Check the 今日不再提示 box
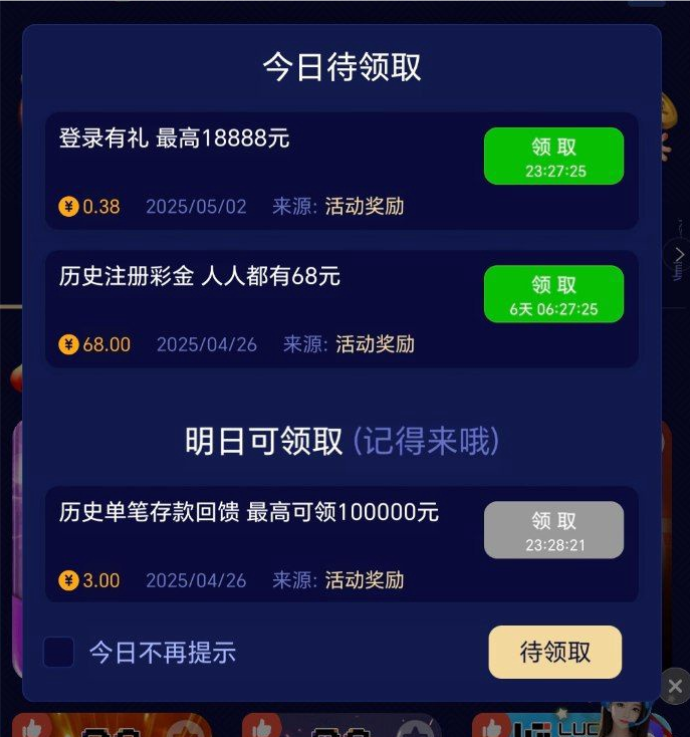690x737 pixels. coord(59,653)
